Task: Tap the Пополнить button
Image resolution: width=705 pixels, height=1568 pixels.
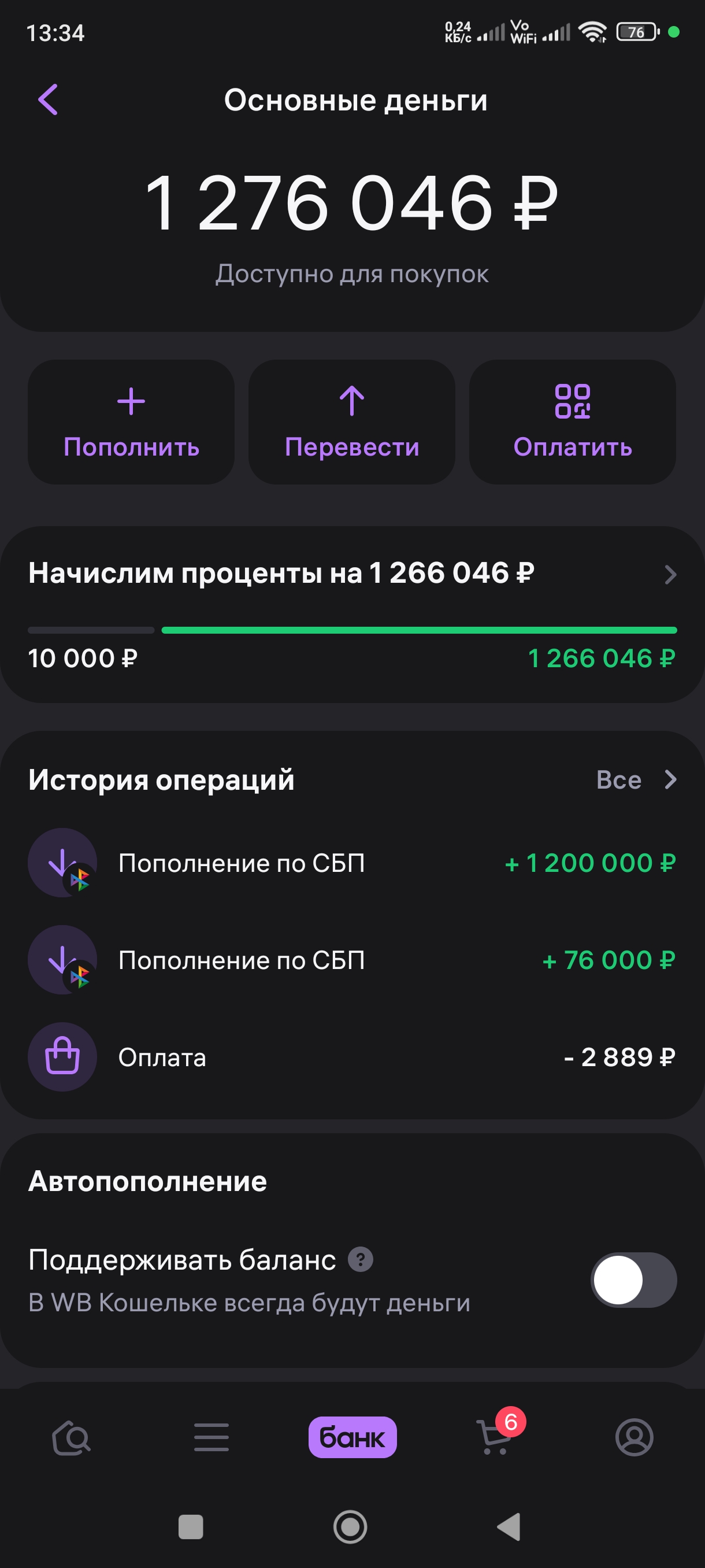Action: tap(131, 422)
